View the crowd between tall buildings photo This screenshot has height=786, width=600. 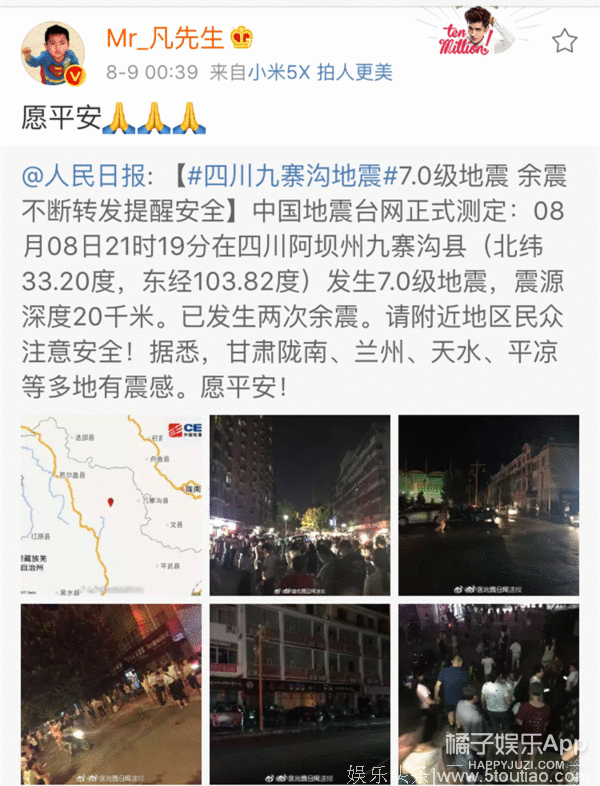click(x=299, y=505)
